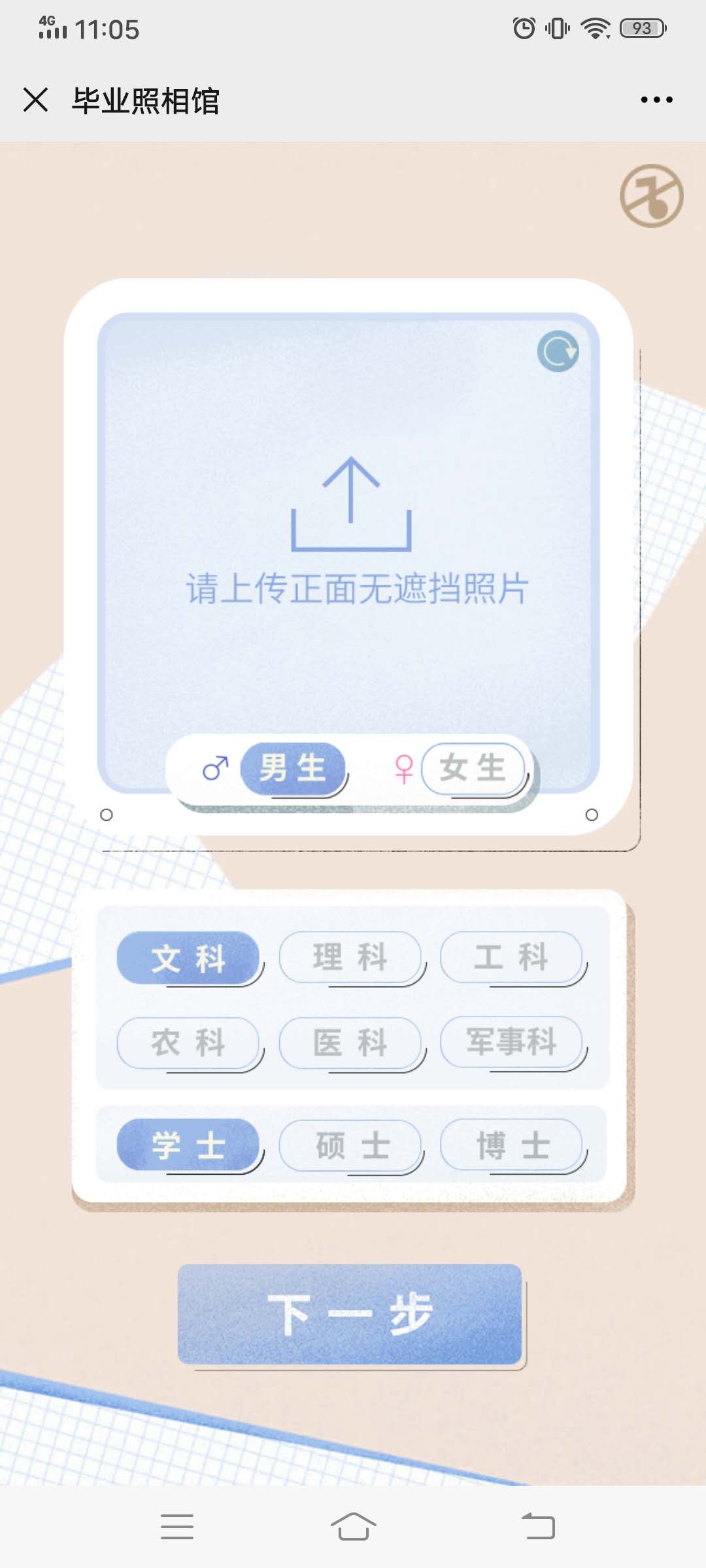Tap the system back button

tap(538, 1527)
